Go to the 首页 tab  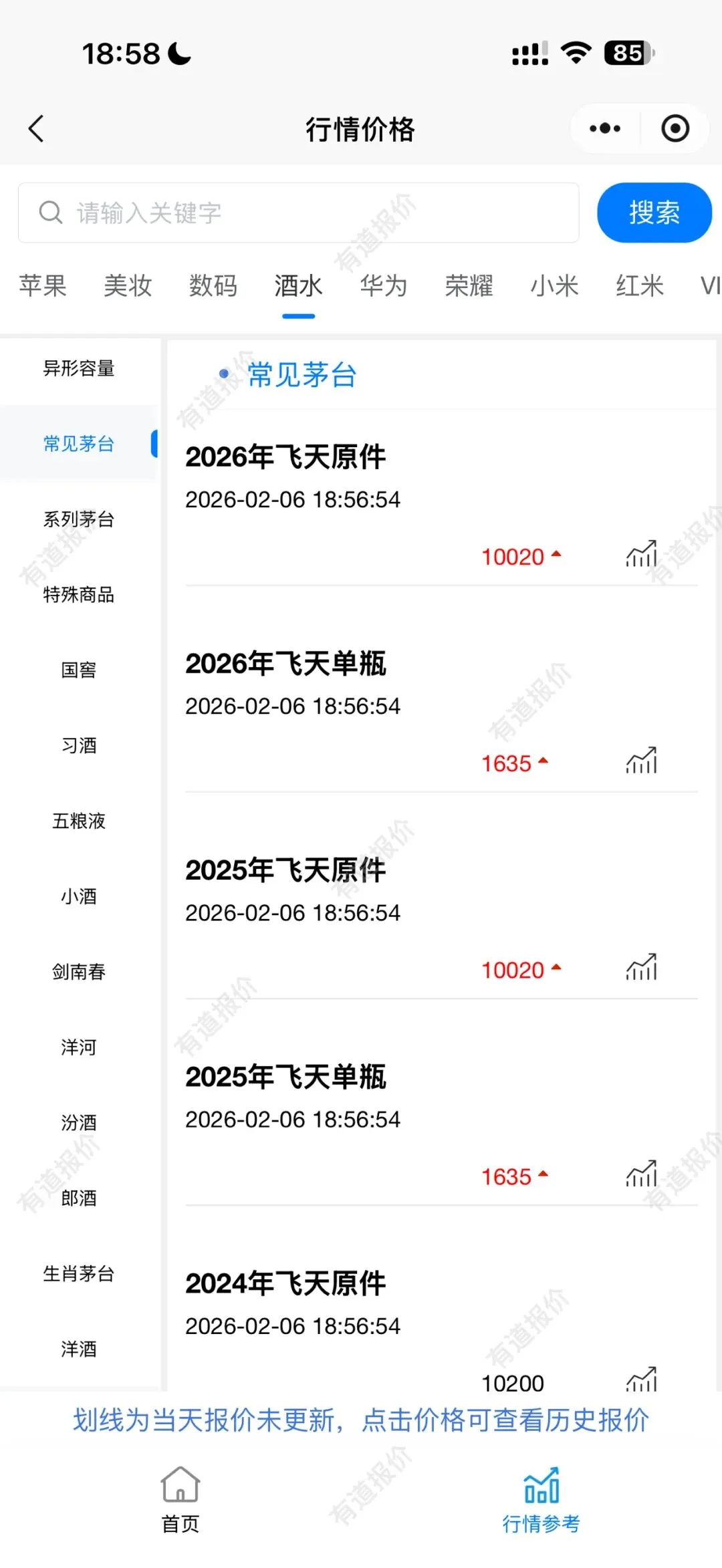(180, 1496)
